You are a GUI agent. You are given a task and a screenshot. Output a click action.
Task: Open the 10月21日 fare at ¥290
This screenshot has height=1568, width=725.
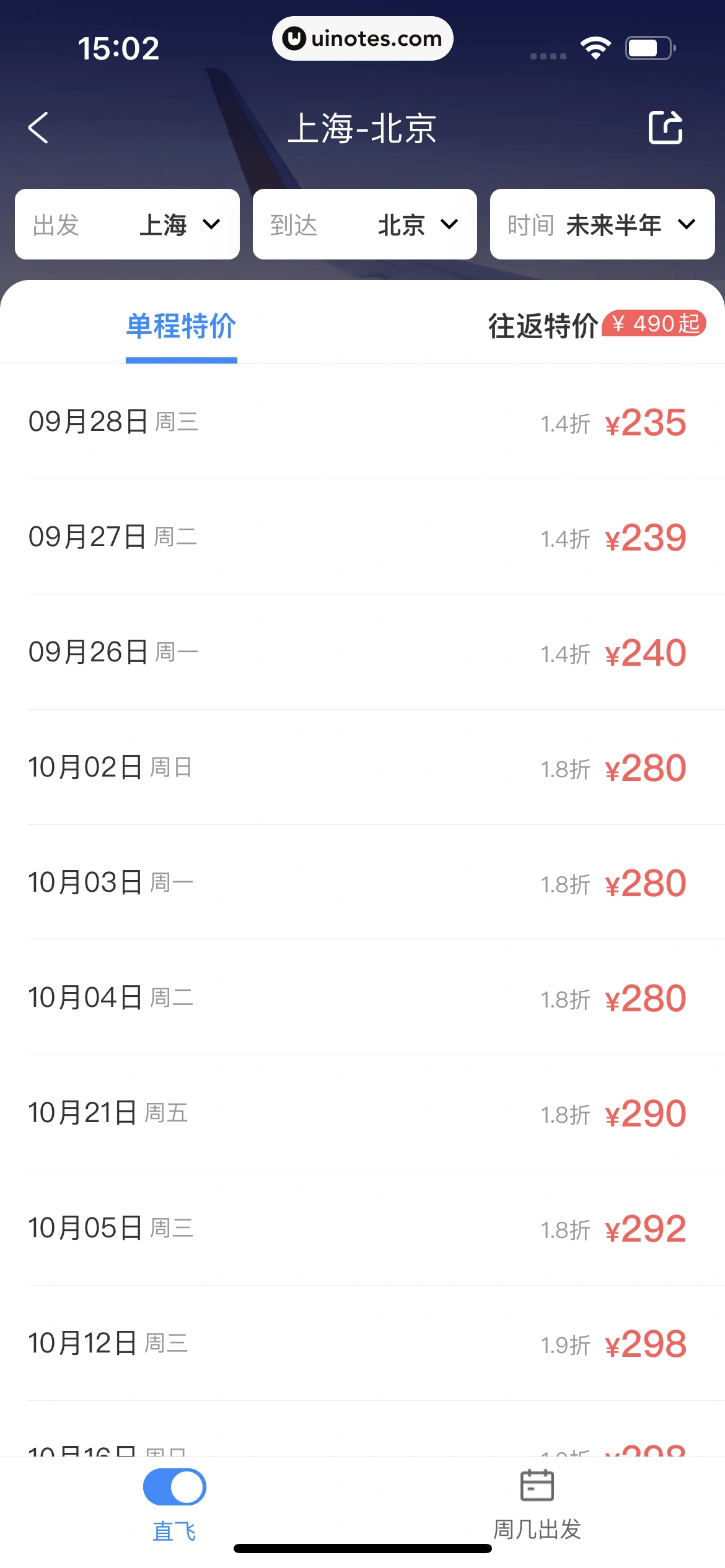tap(362, 1113)
